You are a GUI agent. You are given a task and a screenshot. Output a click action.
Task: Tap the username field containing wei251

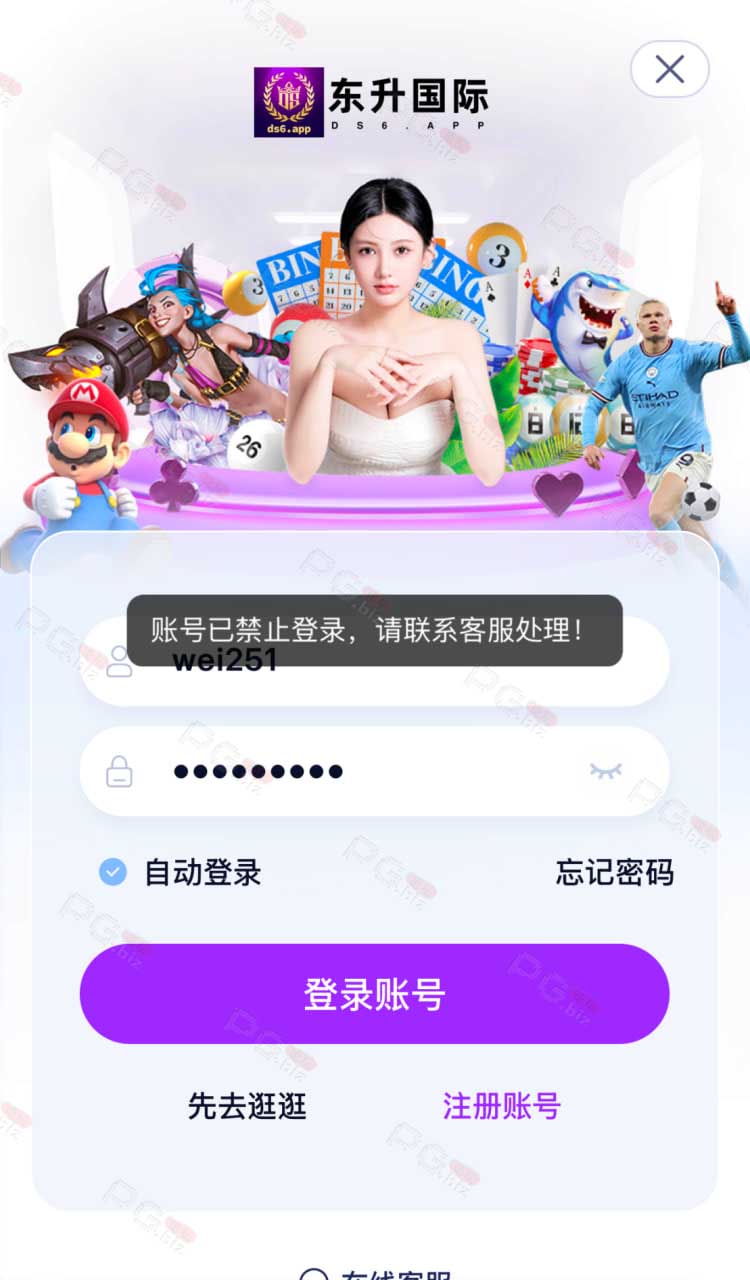374,661
